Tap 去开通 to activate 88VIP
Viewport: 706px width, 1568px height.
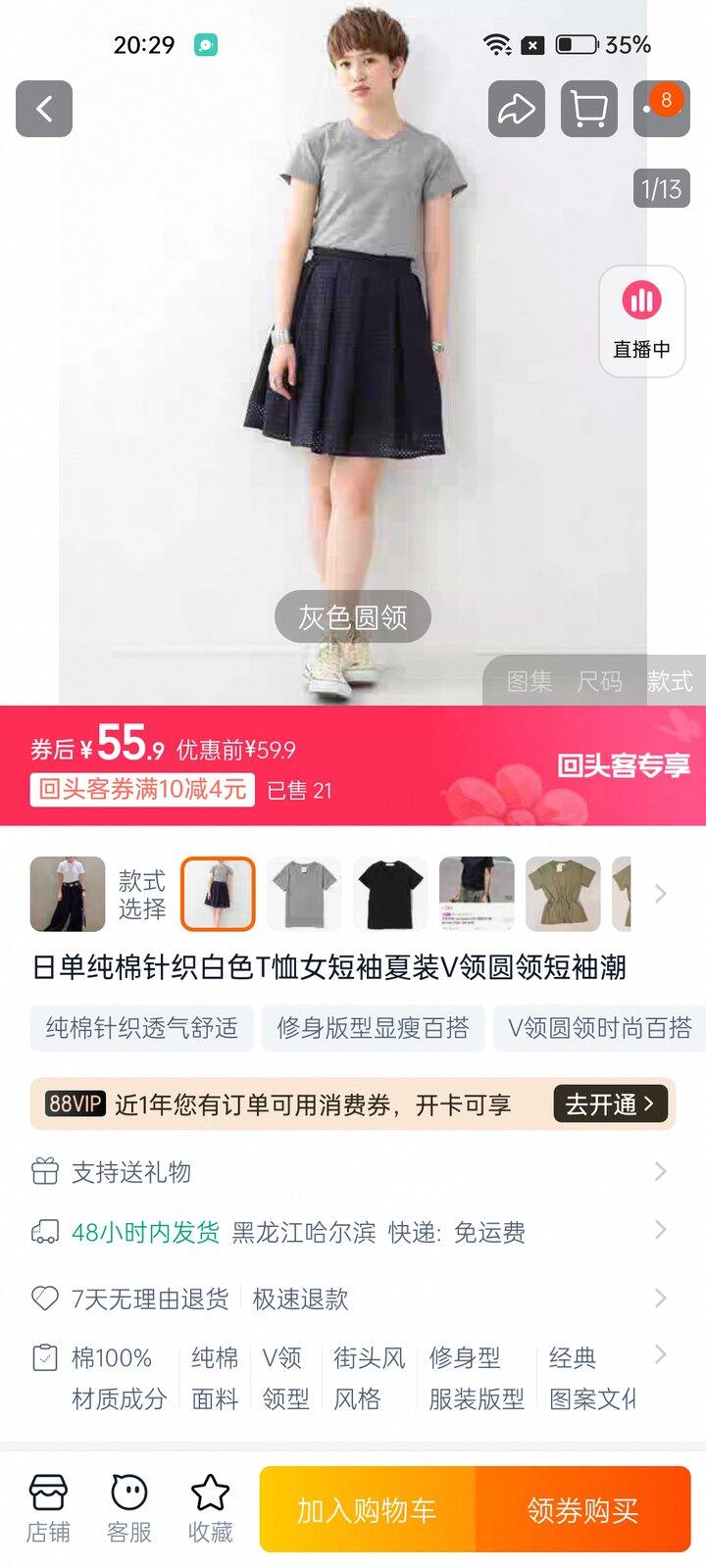click(610, 1104)
